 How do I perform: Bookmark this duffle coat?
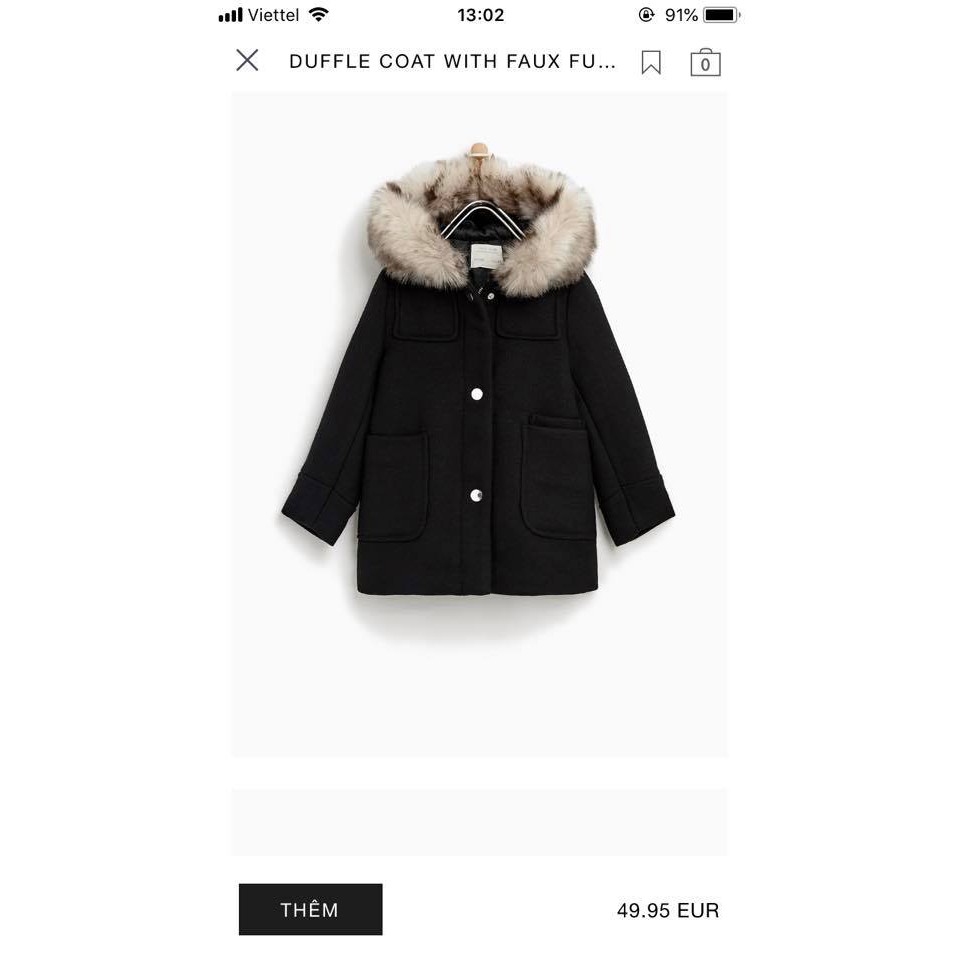point(651,62)
